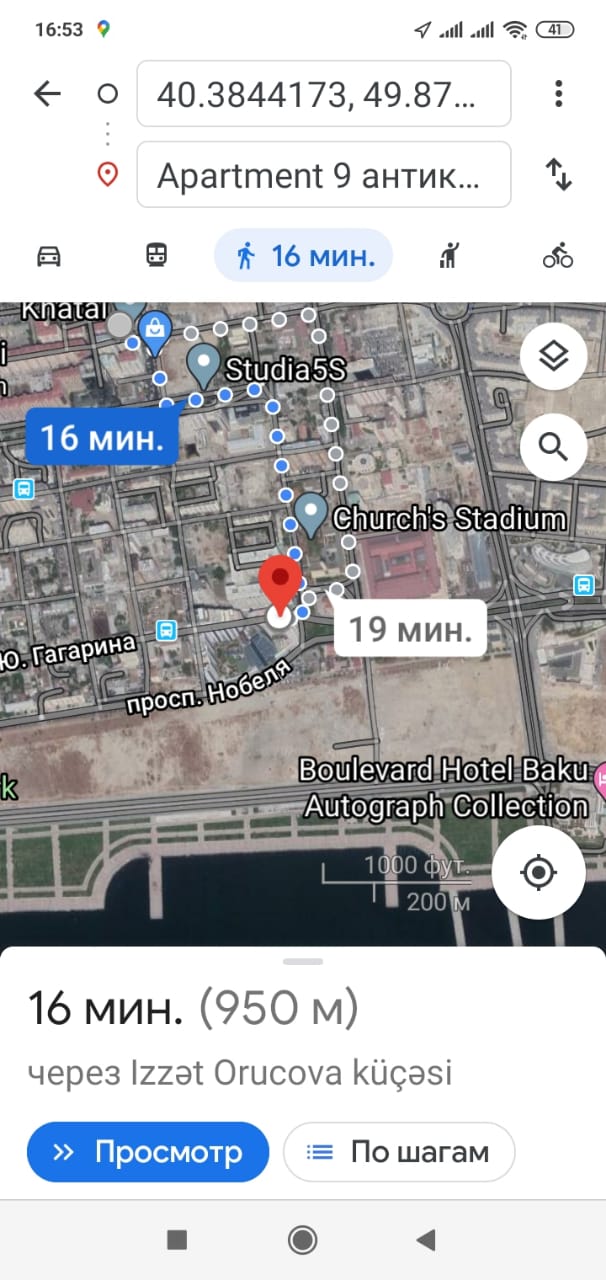
Task: Select the alternative 19 мин. route
Action: tap(410, 629)
